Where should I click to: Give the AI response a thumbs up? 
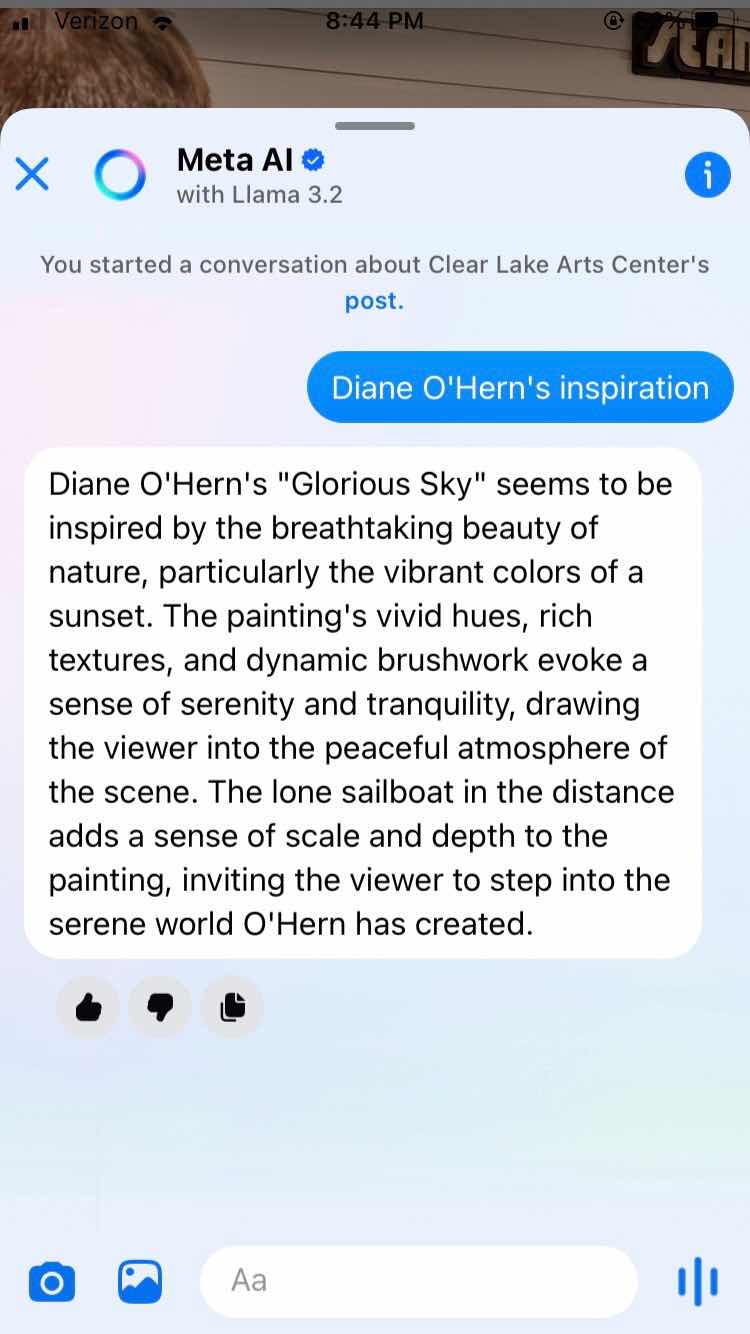[88, 1007]
